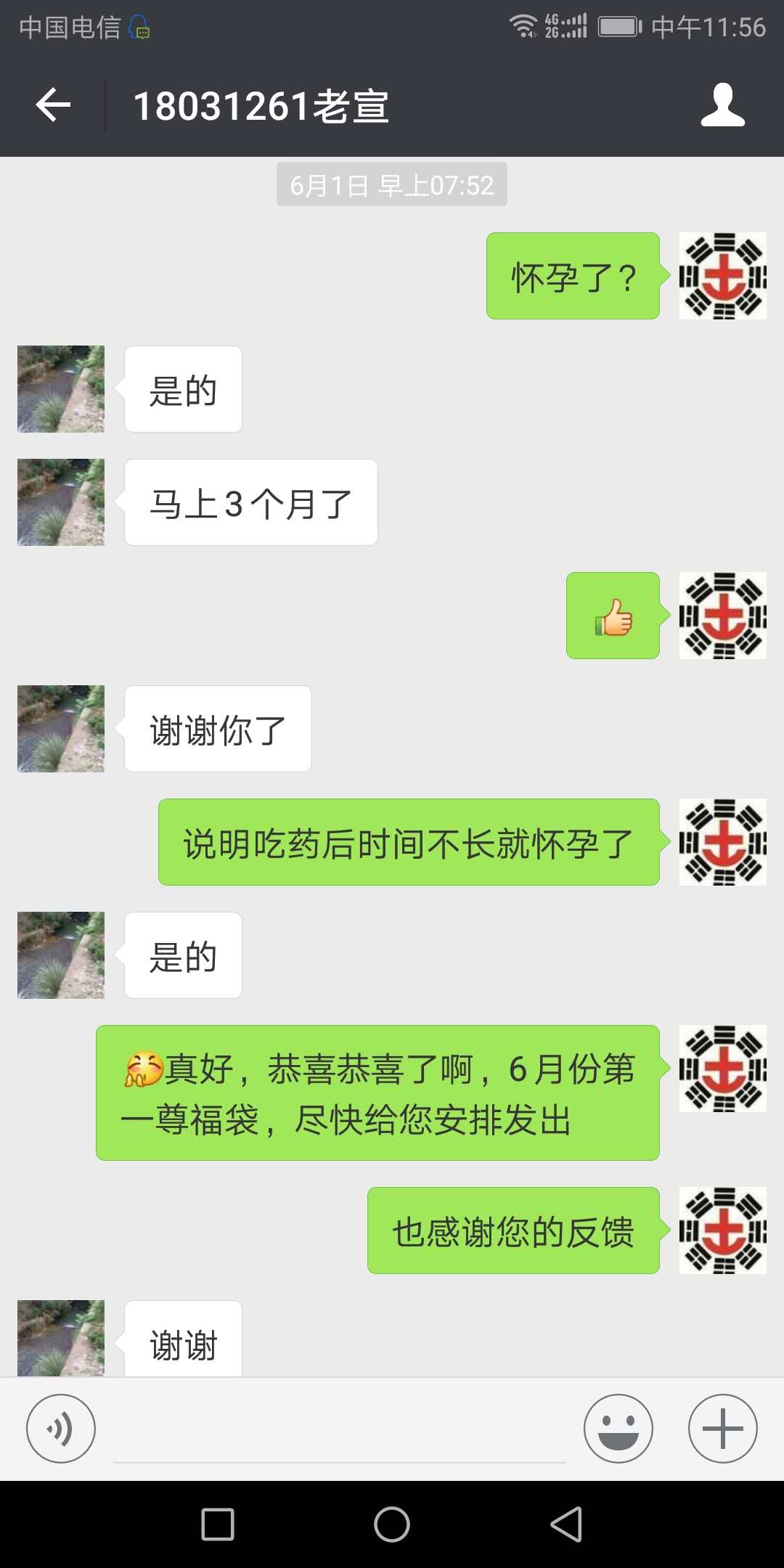Screen dimensions: 784x1568
Task: Switch to voice message input
Action: pyautogui.click(x=61, y=1429)
